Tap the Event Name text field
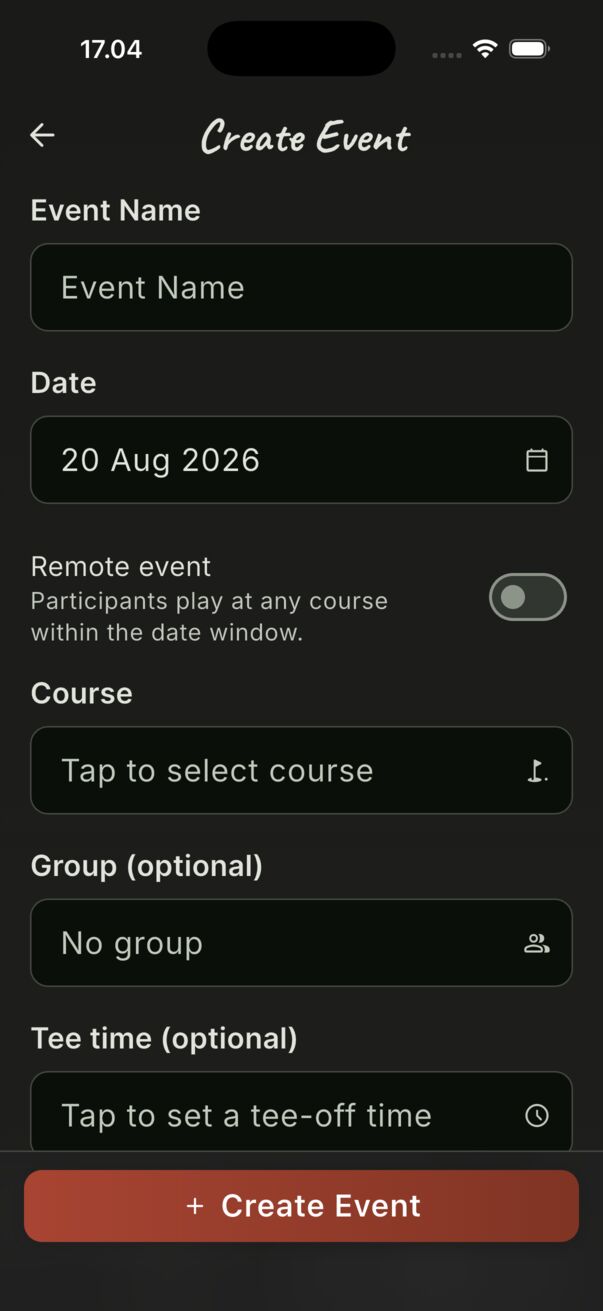This screenshot has width=603, height=1311. click(301, 287)
